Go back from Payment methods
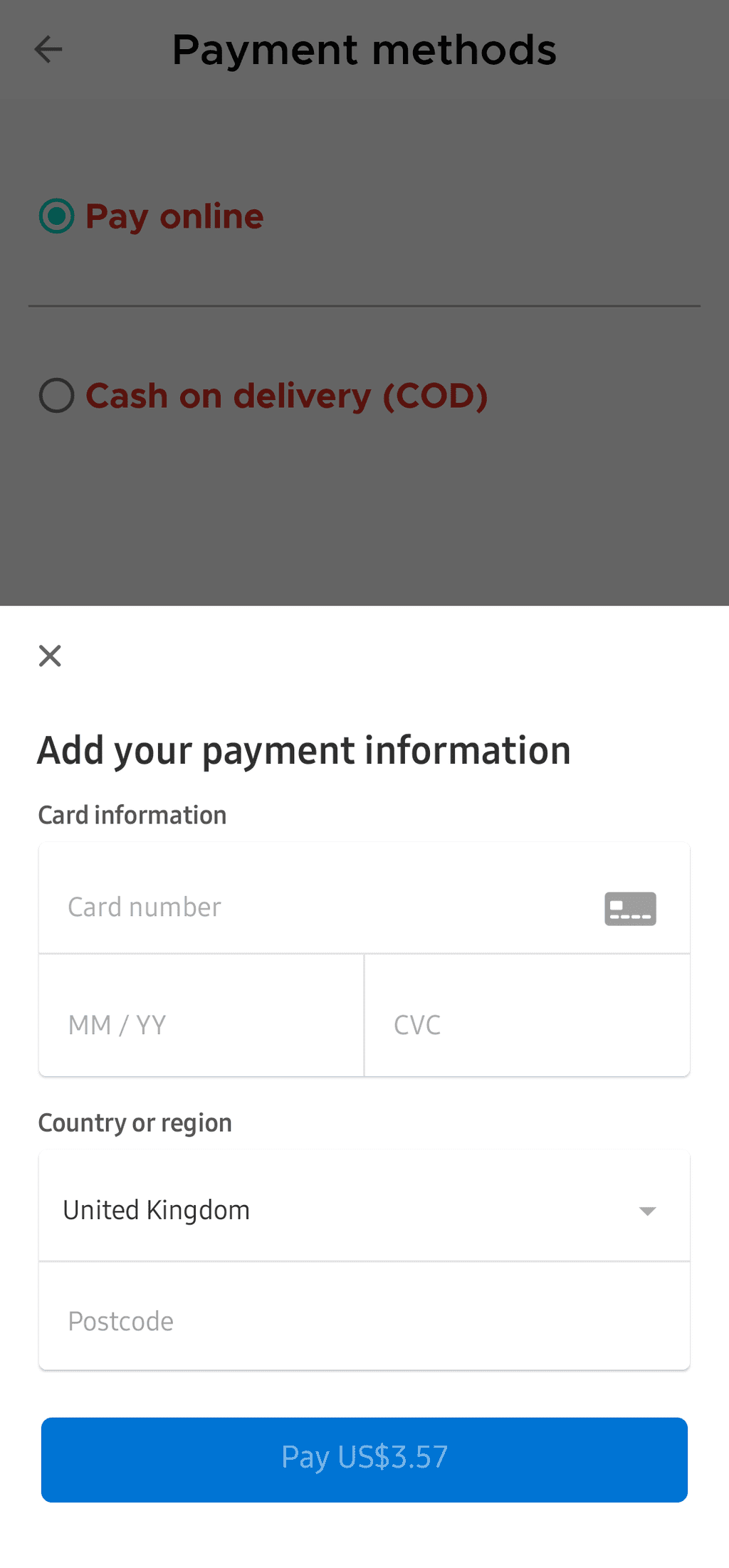The image size is (729, 1568). [x=48, y=50]
